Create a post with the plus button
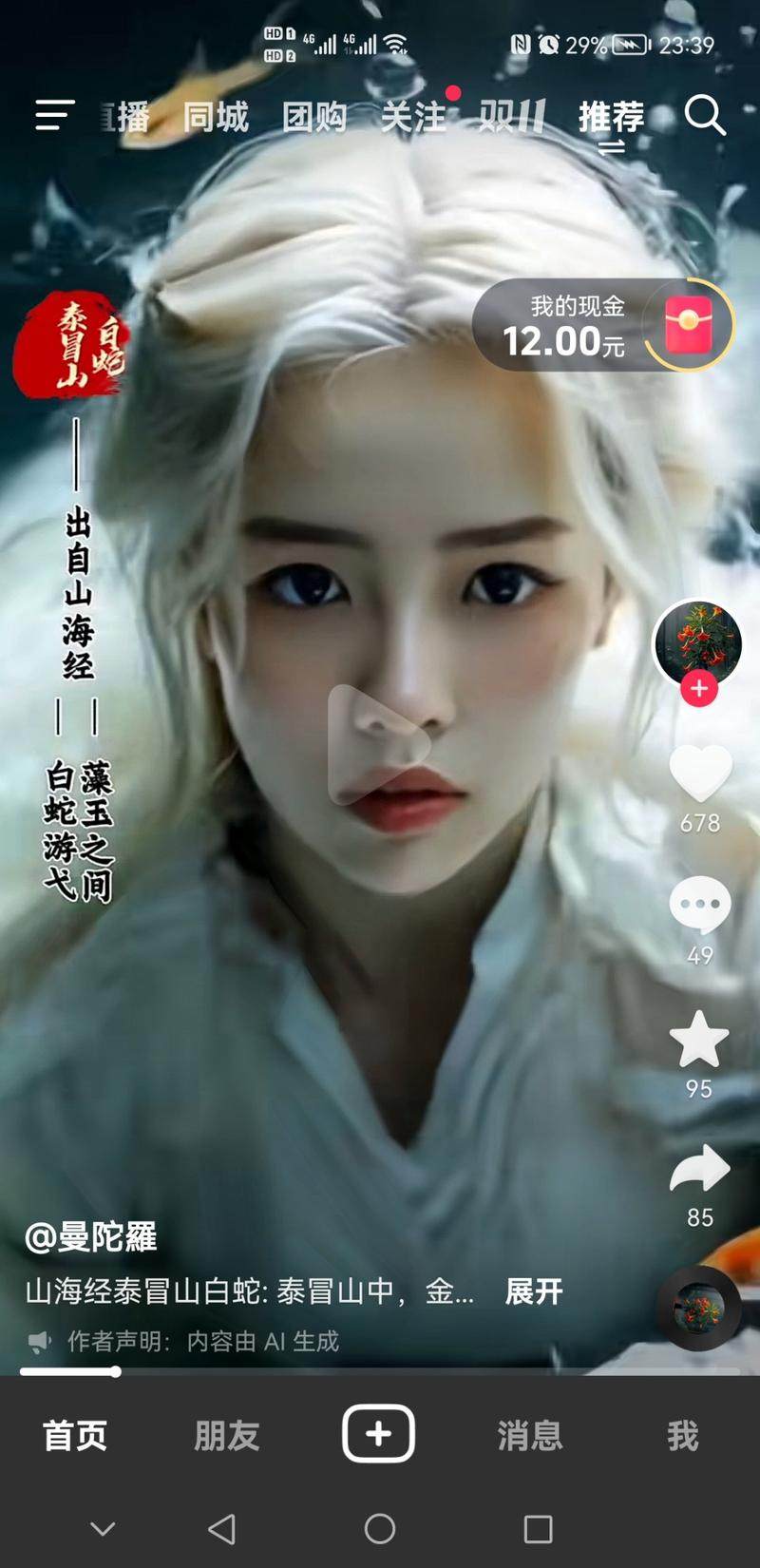 378,1433
